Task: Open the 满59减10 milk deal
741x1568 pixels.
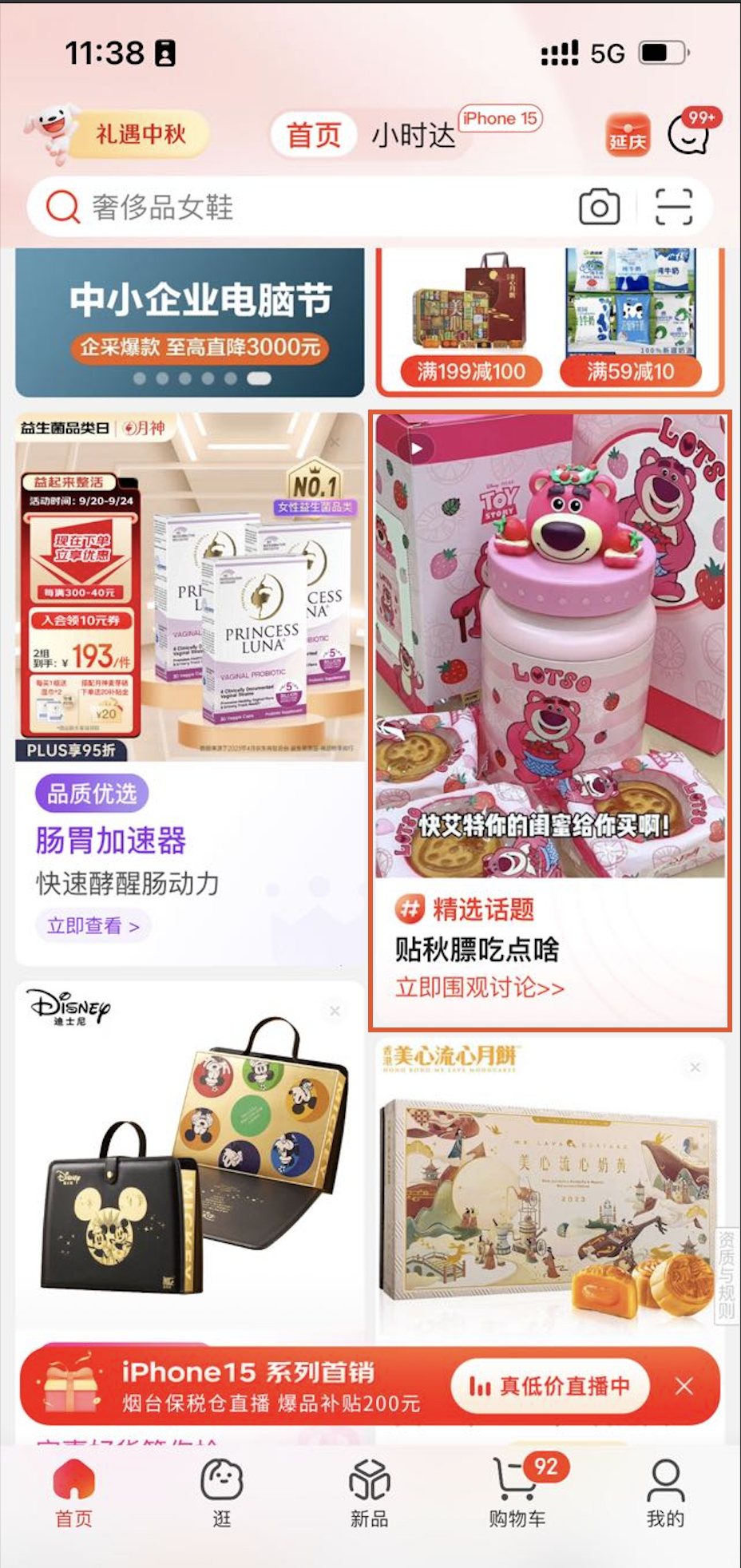Action: [x=630, y=319]
